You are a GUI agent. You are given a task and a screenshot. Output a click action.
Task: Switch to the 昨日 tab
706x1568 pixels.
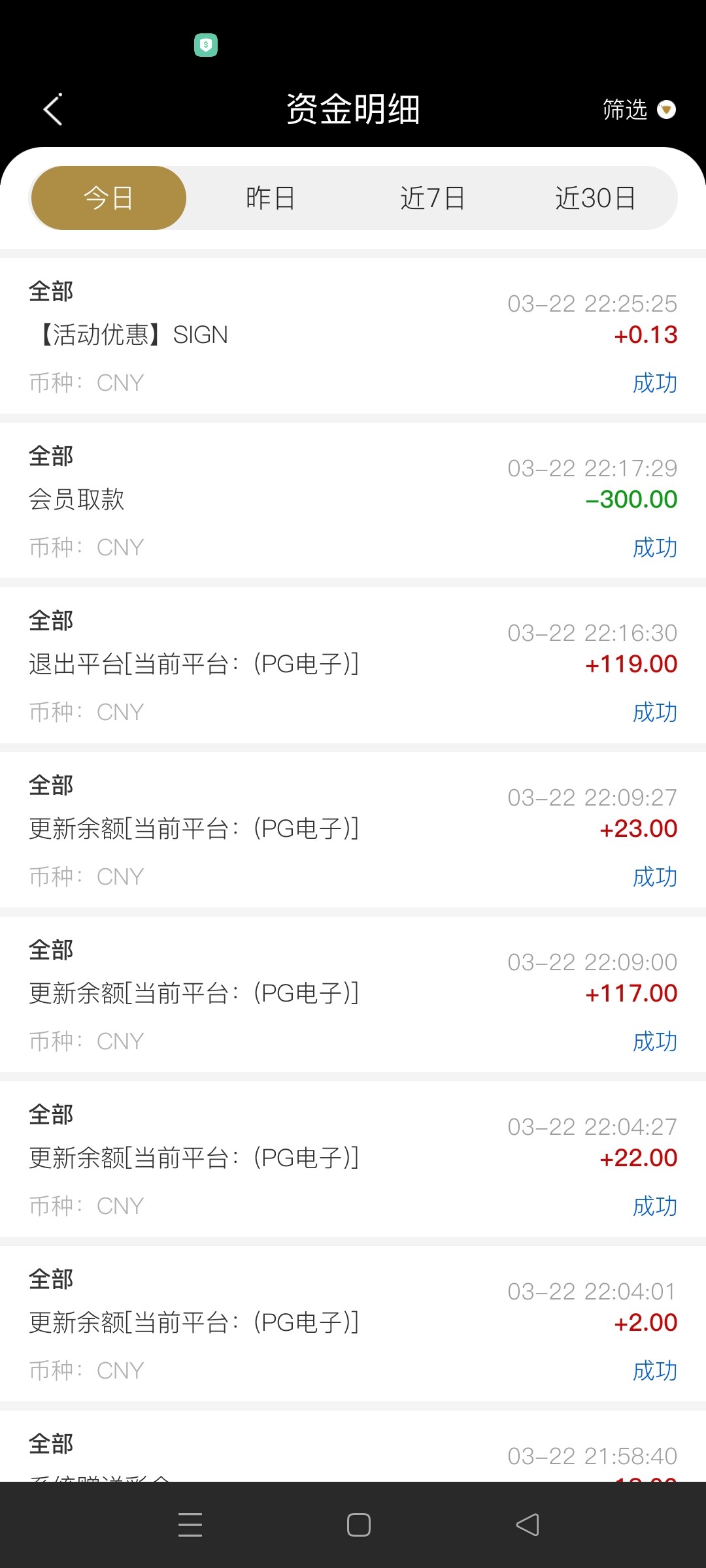pos(270,198)
